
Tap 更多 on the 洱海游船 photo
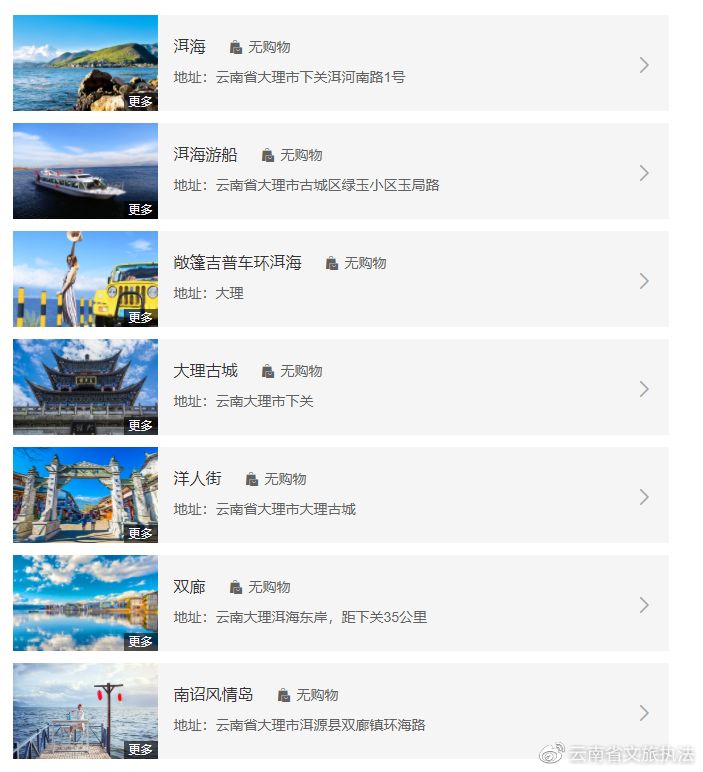140,210
